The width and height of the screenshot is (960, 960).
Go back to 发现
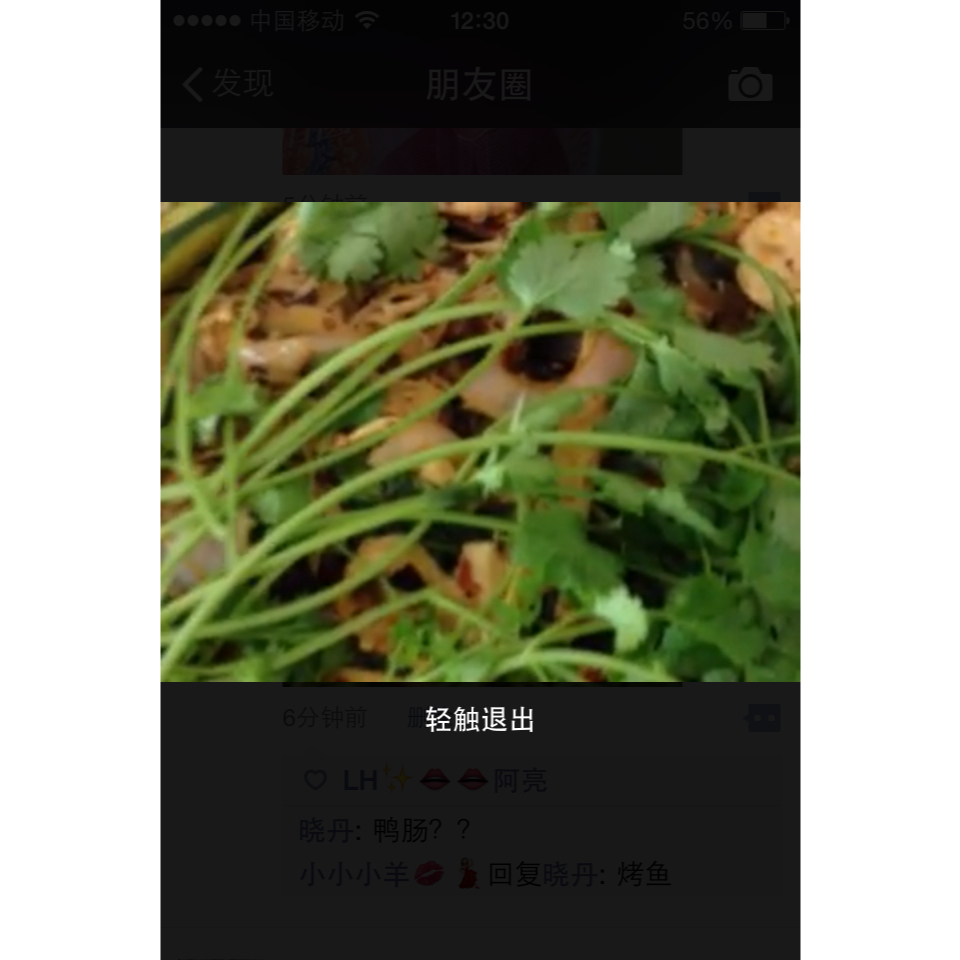coord(228,84)
